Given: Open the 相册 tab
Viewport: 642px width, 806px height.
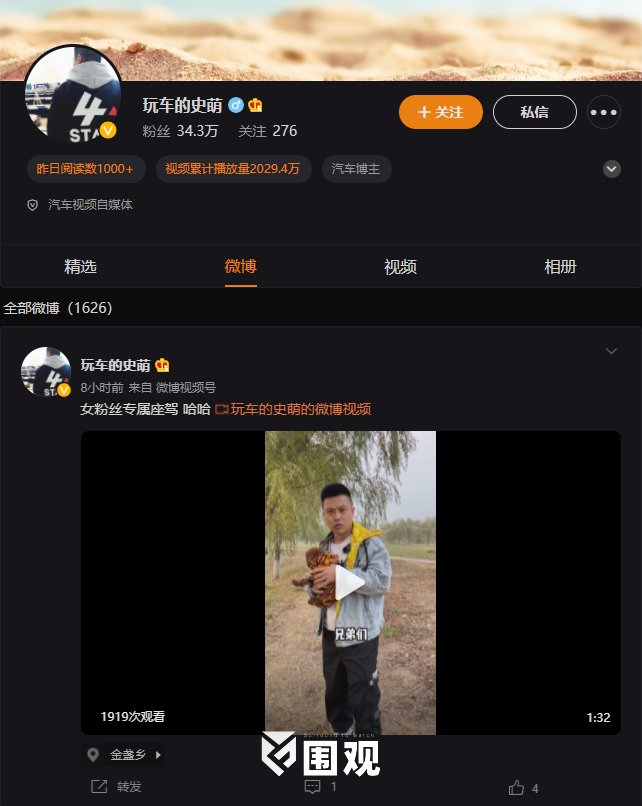Looking at the screenshot, I should coord(560,267).
